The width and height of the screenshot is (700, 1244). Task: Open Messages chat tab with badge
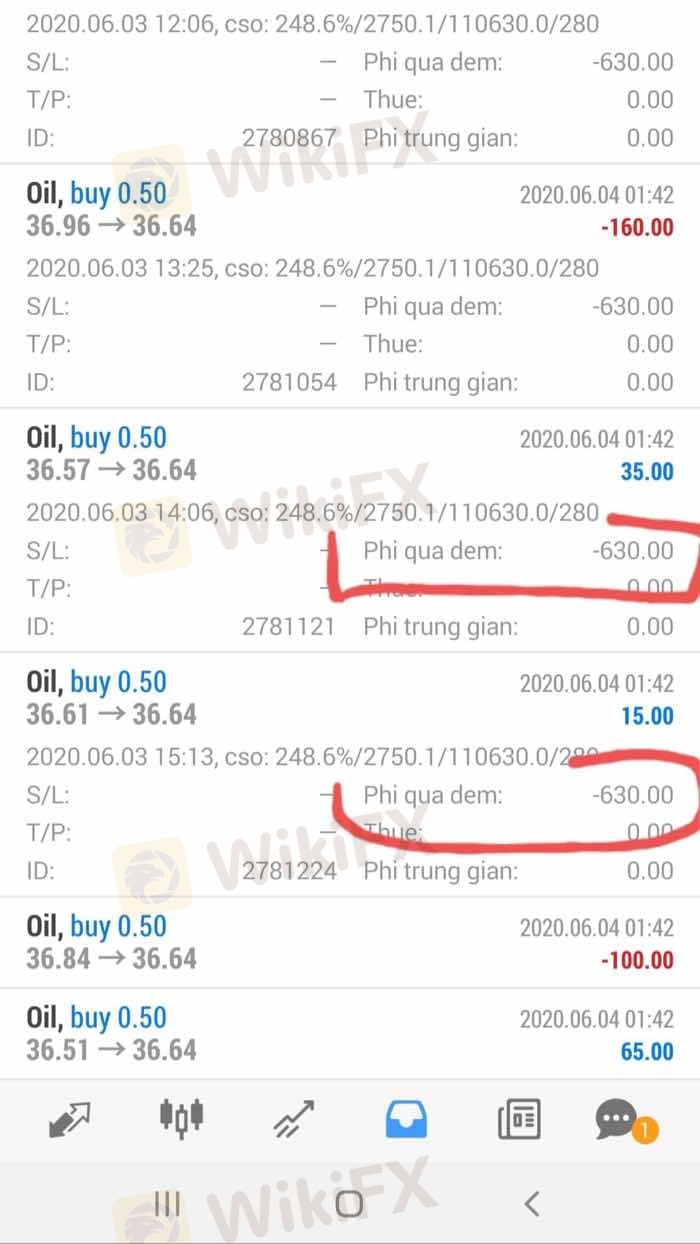click(x=626, y=1120)
